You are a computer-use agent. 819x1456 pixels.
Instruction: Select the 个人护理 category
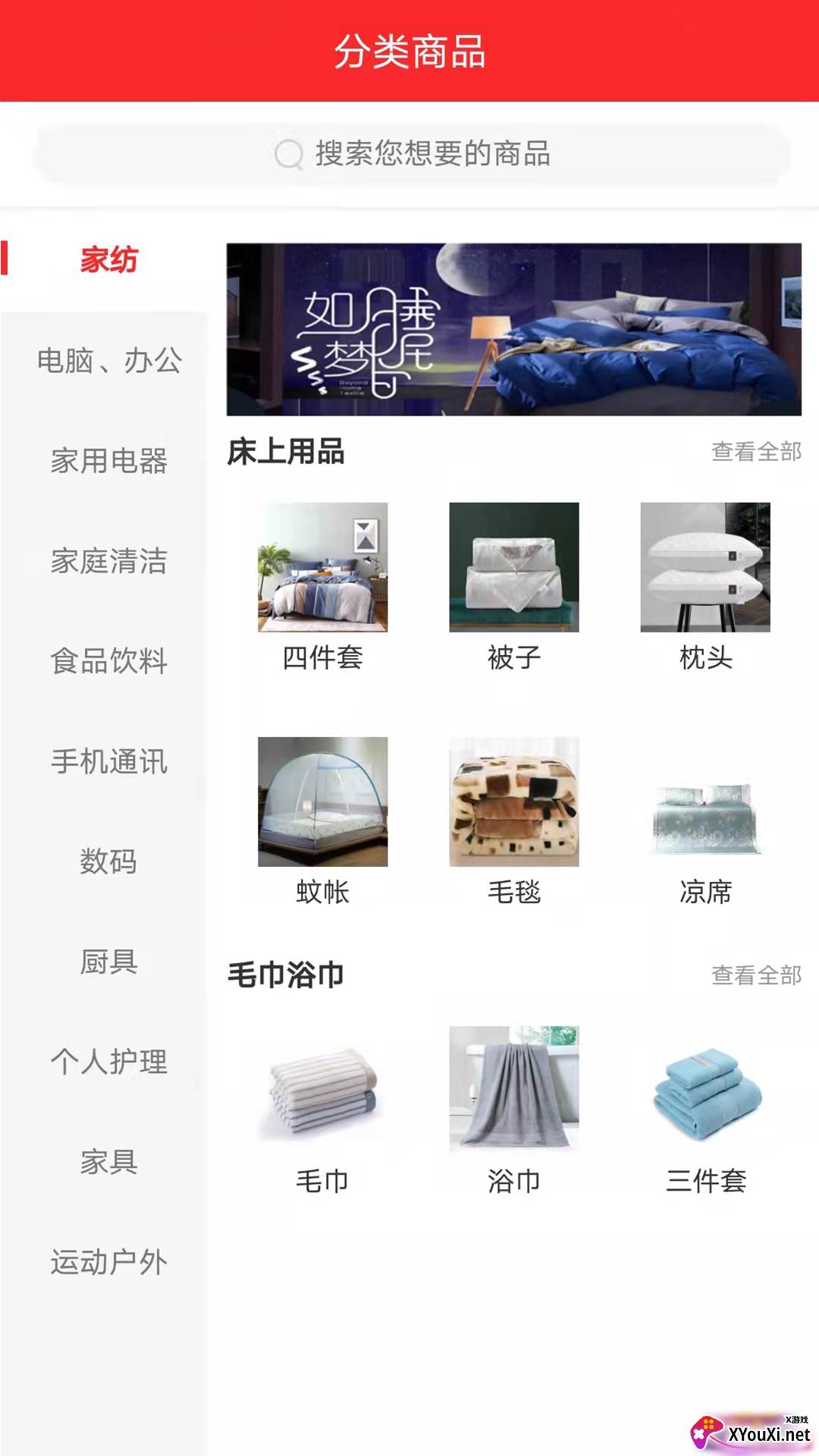109,1062
